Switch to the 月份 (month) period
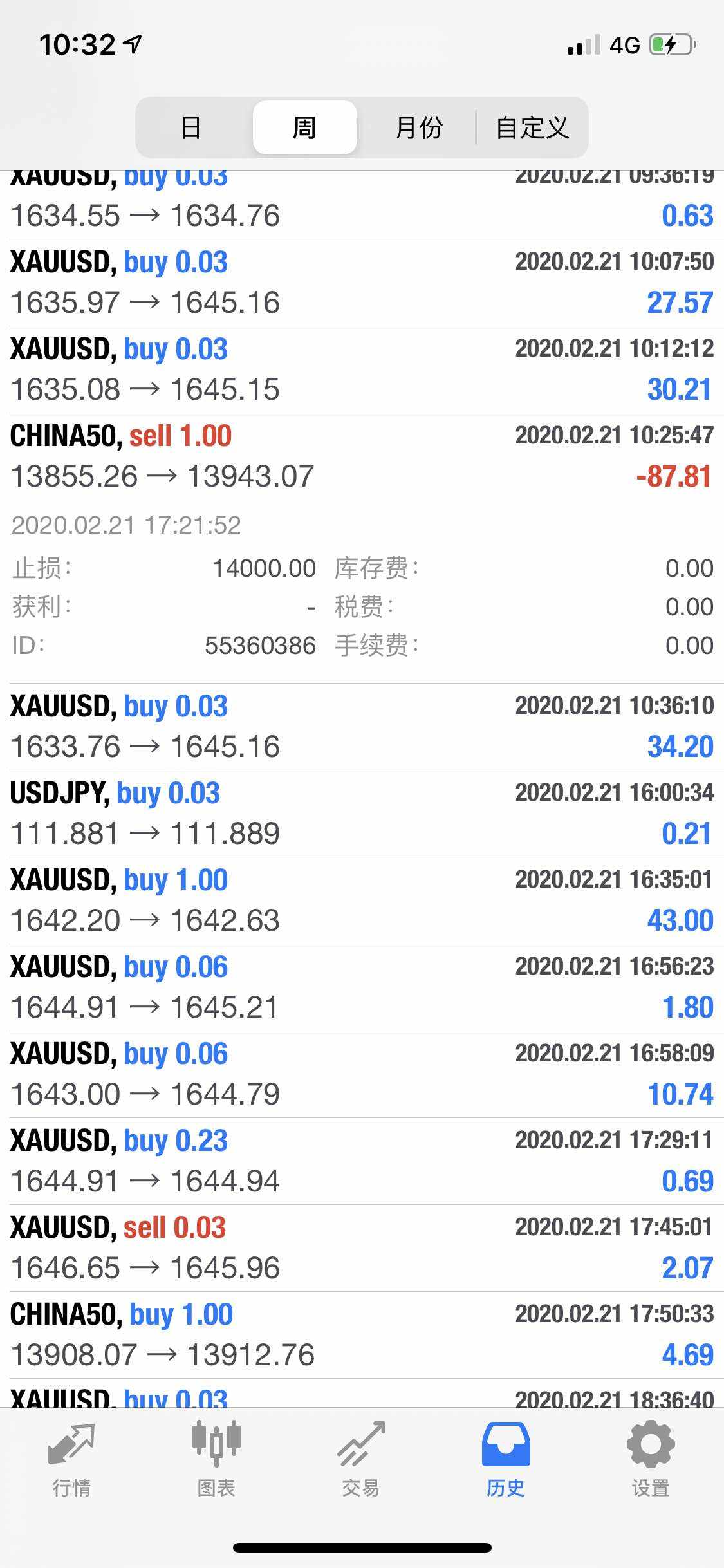This screenshot has height=1568, width=724. click(x=418, y=127)
